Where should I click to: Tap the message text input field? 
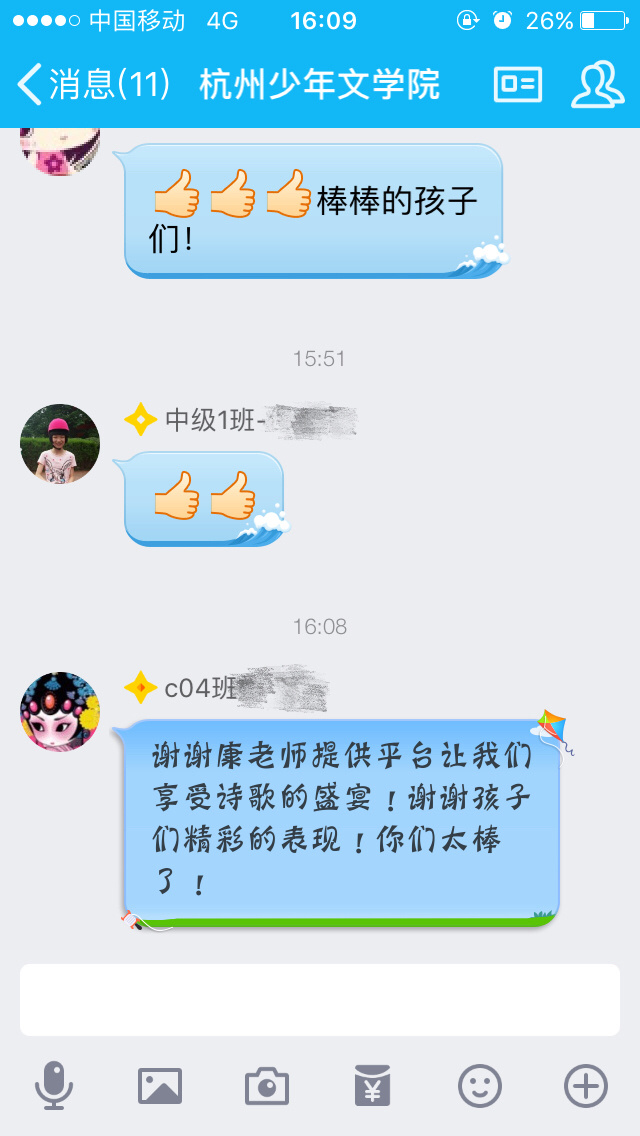pos(320,1000)
